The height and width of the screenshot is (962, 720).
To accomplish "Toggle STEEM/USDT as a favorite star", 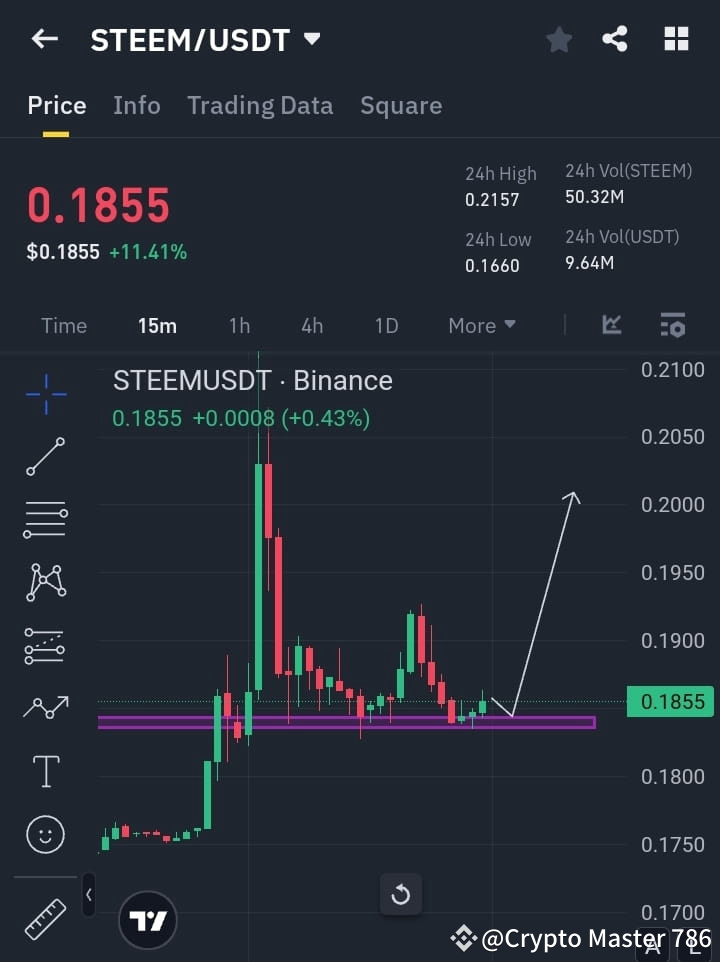I will [x=559, y=40].
